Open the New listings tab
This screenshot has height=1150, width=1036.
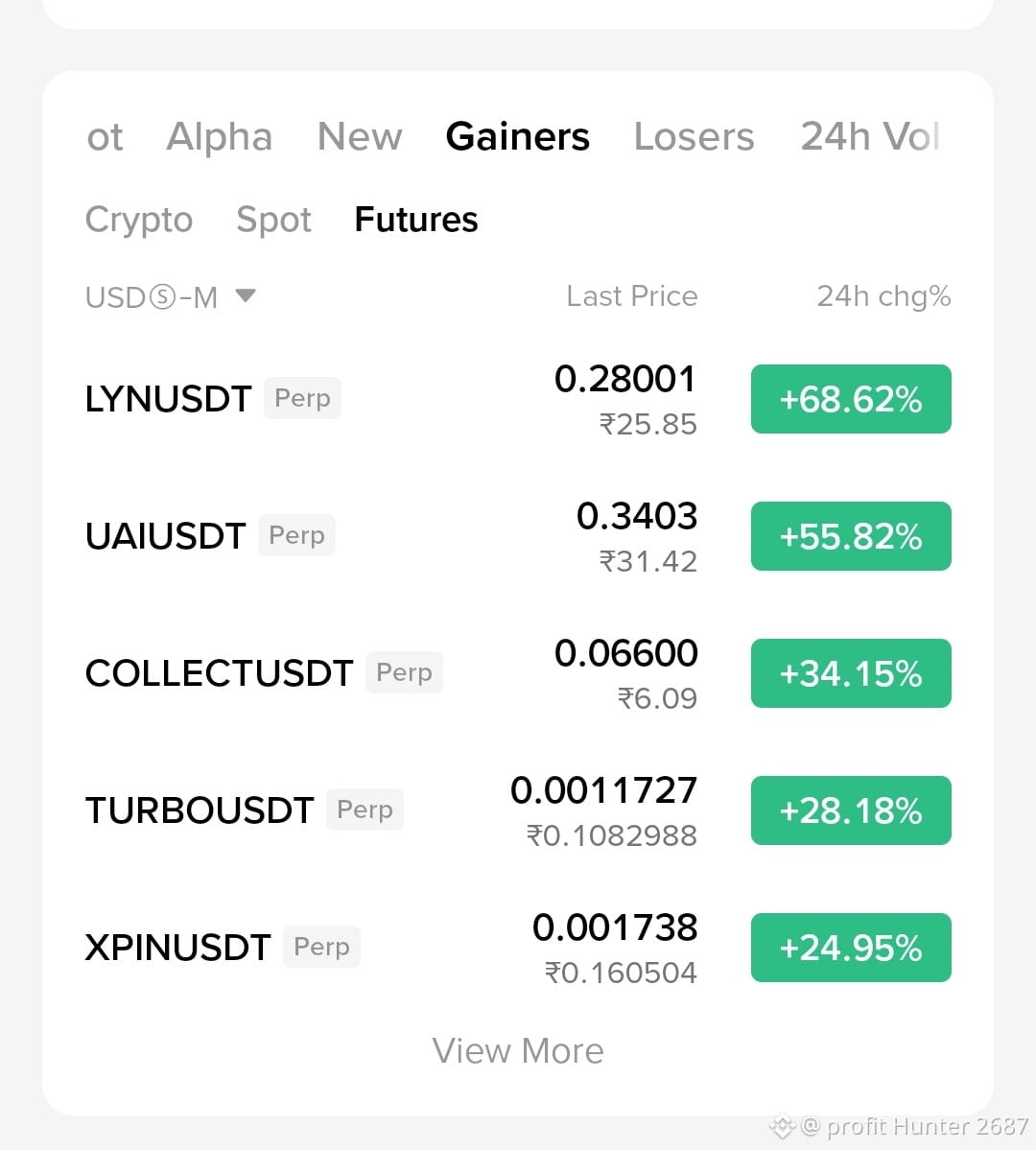[x=360, y=137]
